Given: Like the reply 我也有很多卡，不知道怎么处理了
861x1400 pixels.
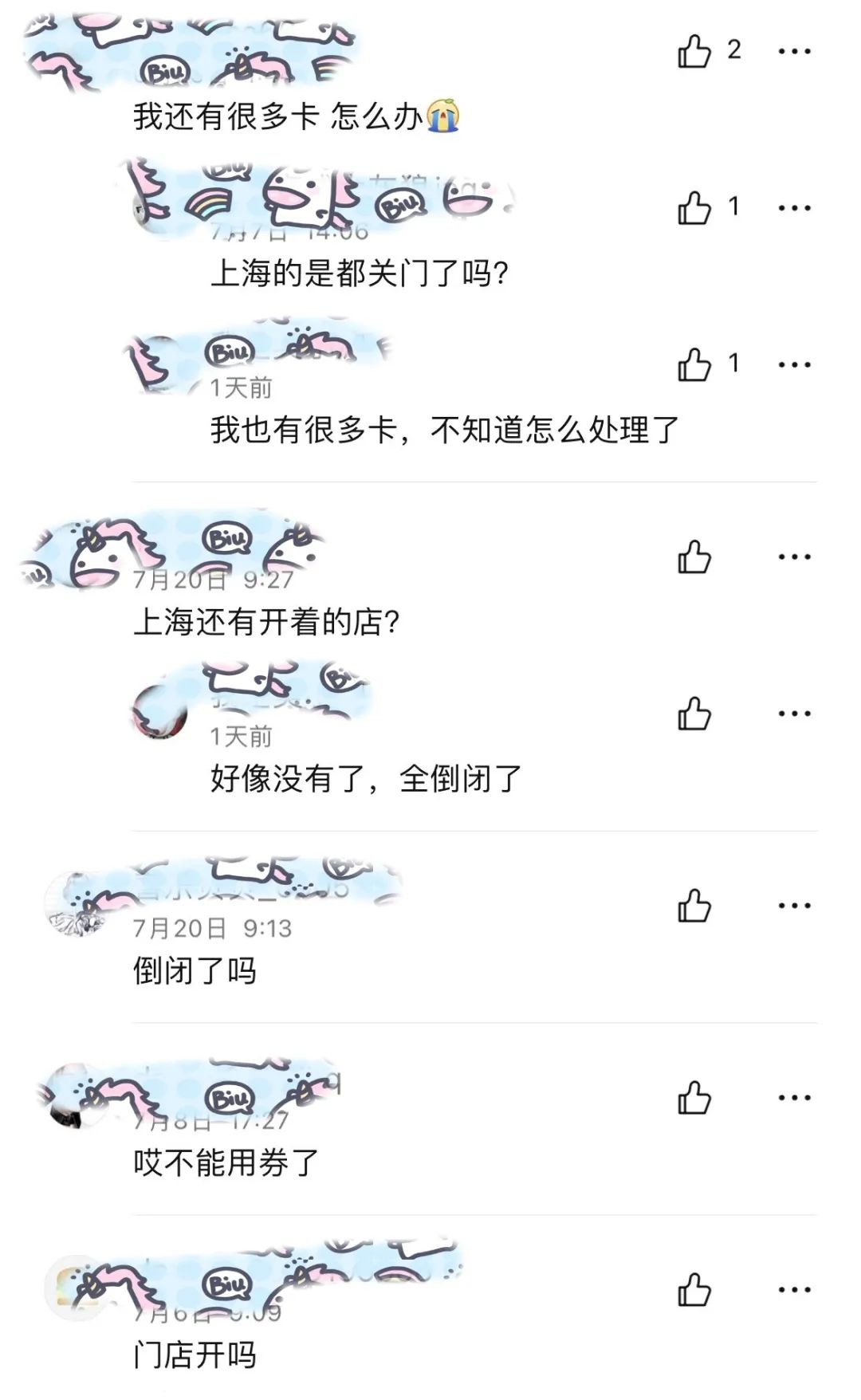Looking at the screenshot, I should coord(695,363).
